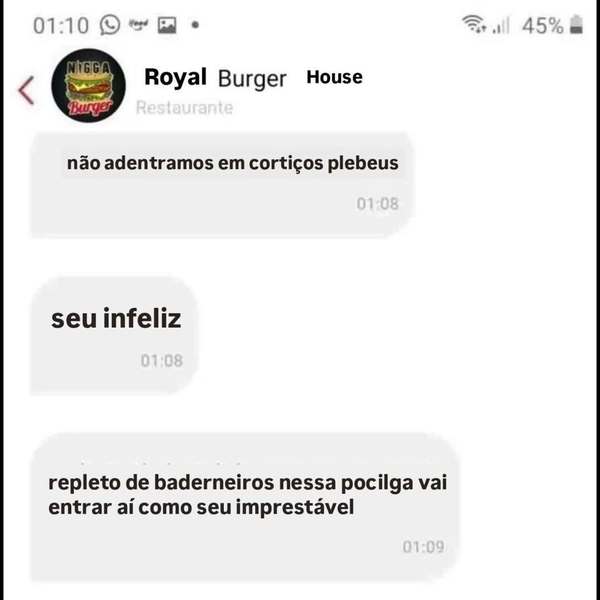Go back using the red arrow
Viewport: 600px width, 600px height.
click(27, 89)
